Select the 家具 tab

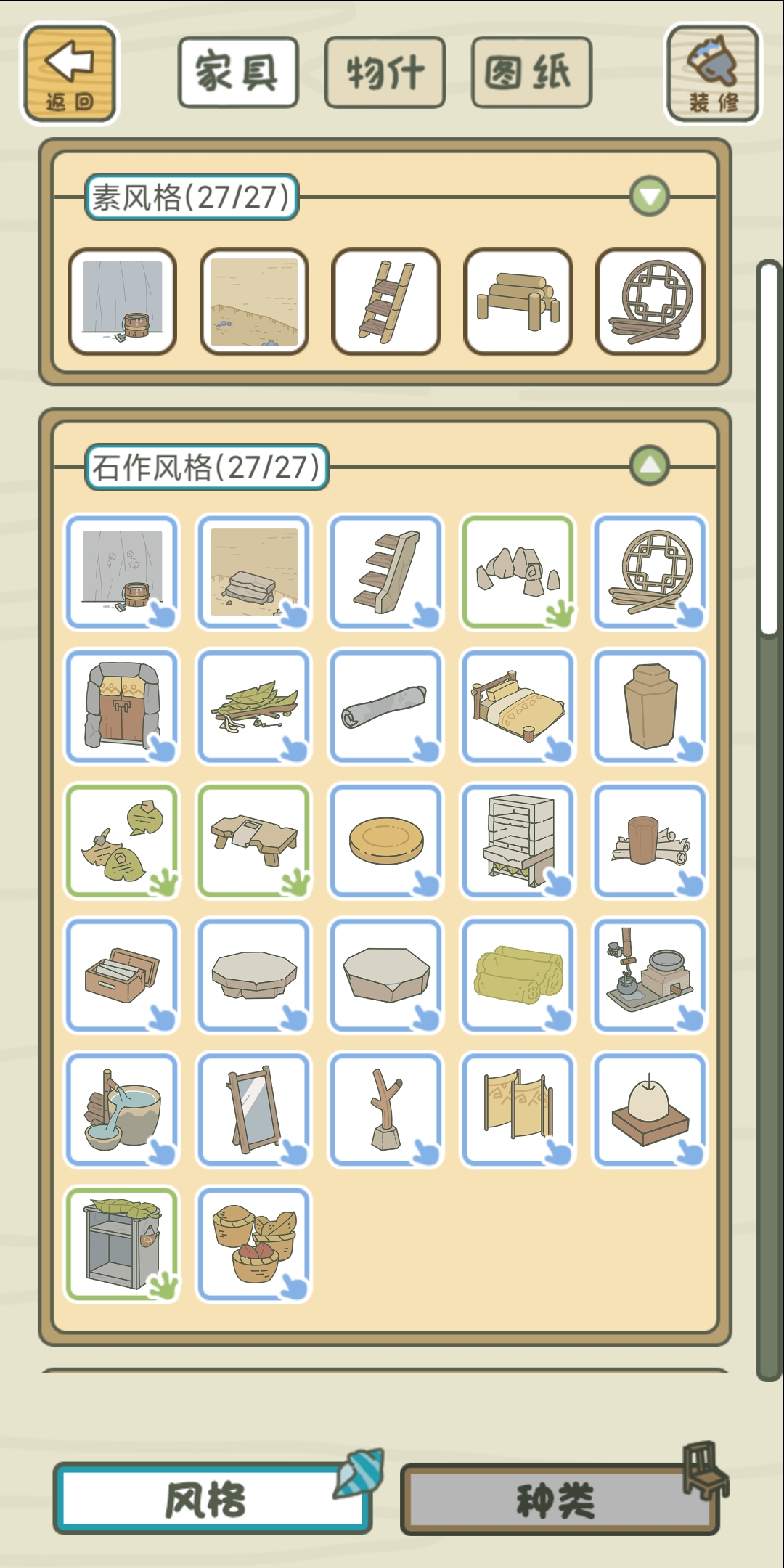(238, 73)
